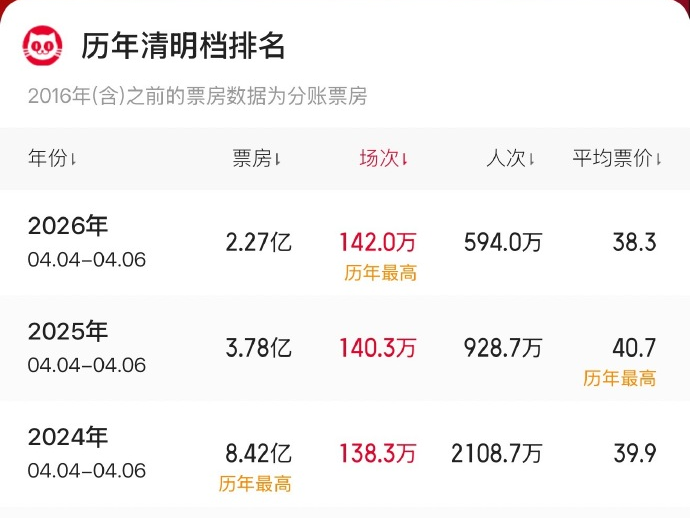Sort the list by 人次
The height and width of the screenshot is (518, 690).
pyautogui.click(x=511, y=158)
